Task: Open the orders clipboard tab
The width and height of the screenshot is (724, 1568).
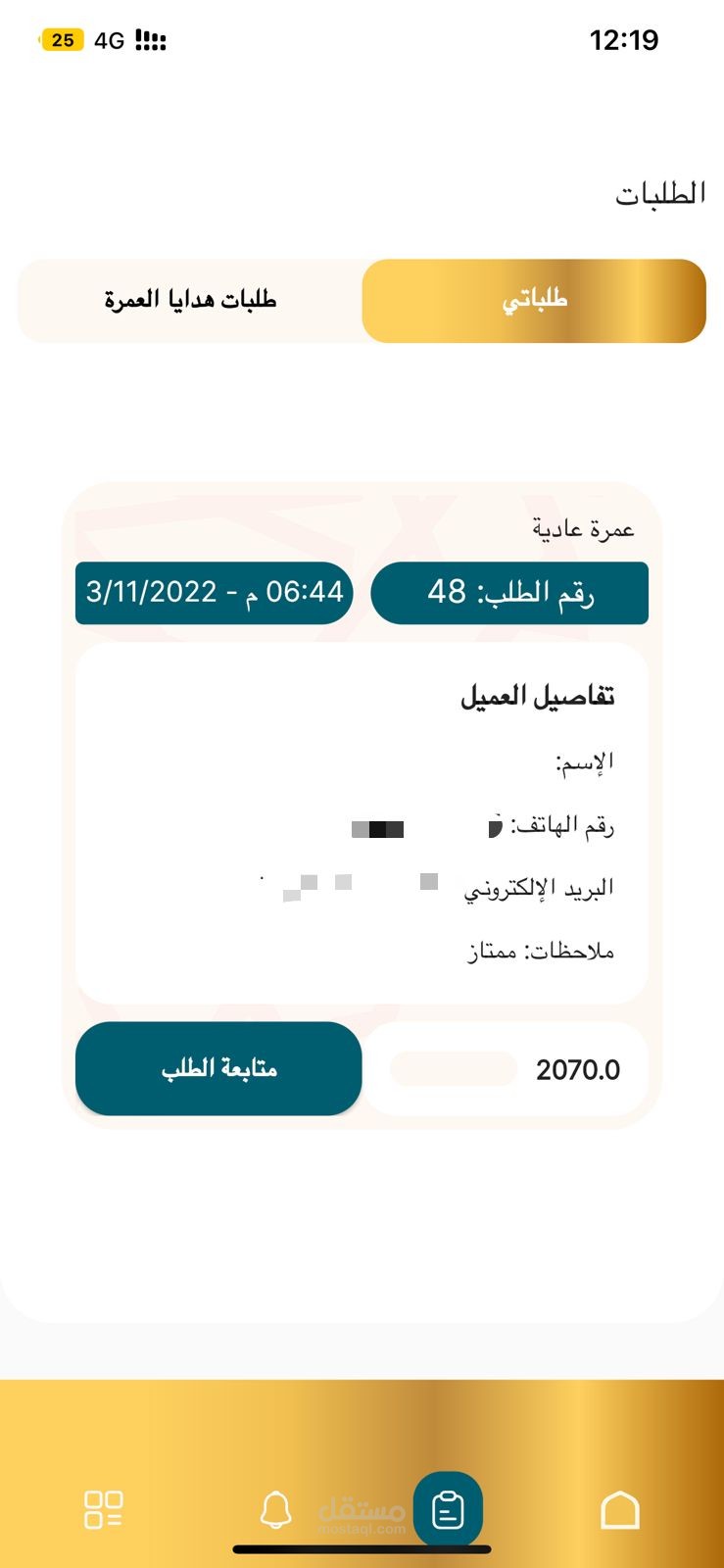Action: coord(448,1509)
